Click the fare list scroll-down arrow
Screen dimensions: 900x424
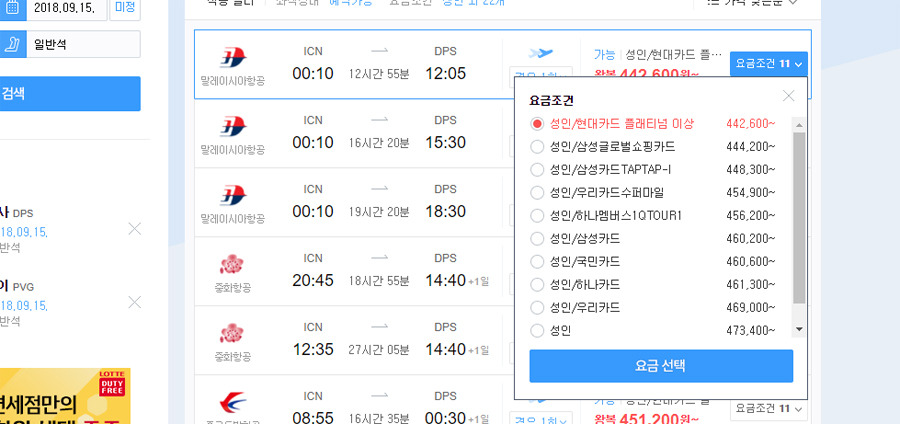click(x=799, y=329)
